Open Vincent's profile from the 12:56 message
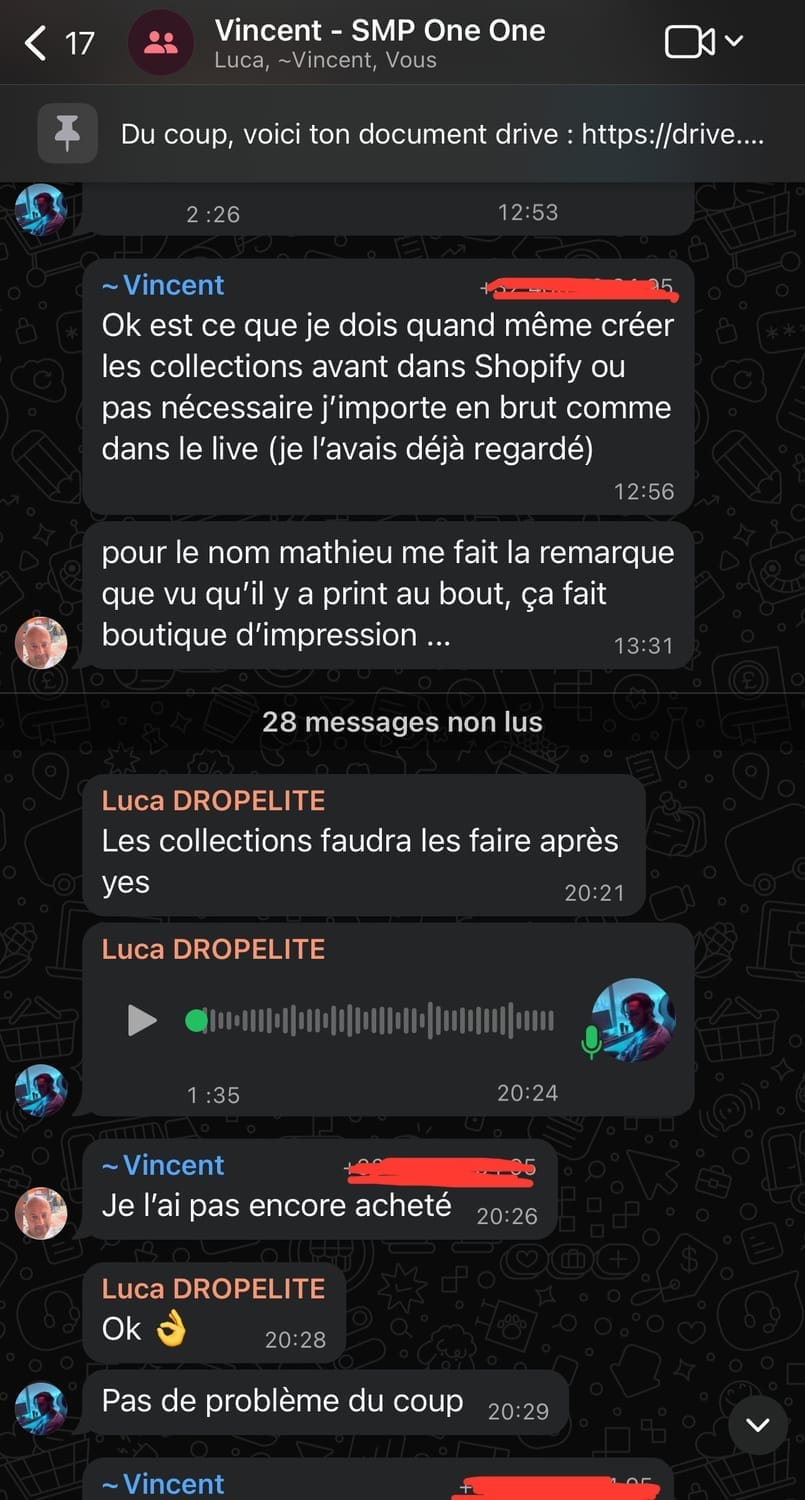This screenshot has width=805, height=1500. (x=163, y=286)
